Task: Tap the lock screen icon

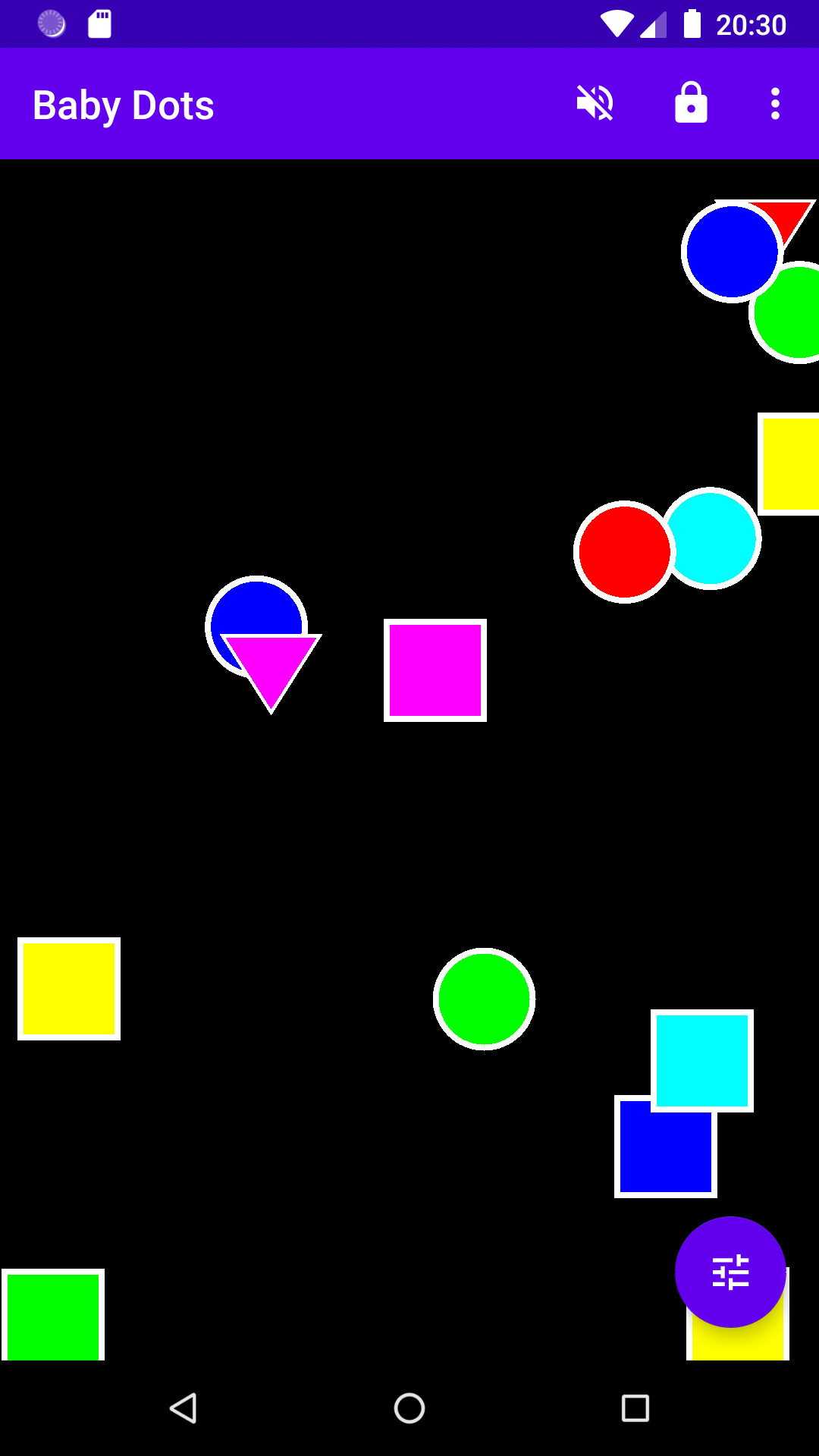Action: (691, 103)
